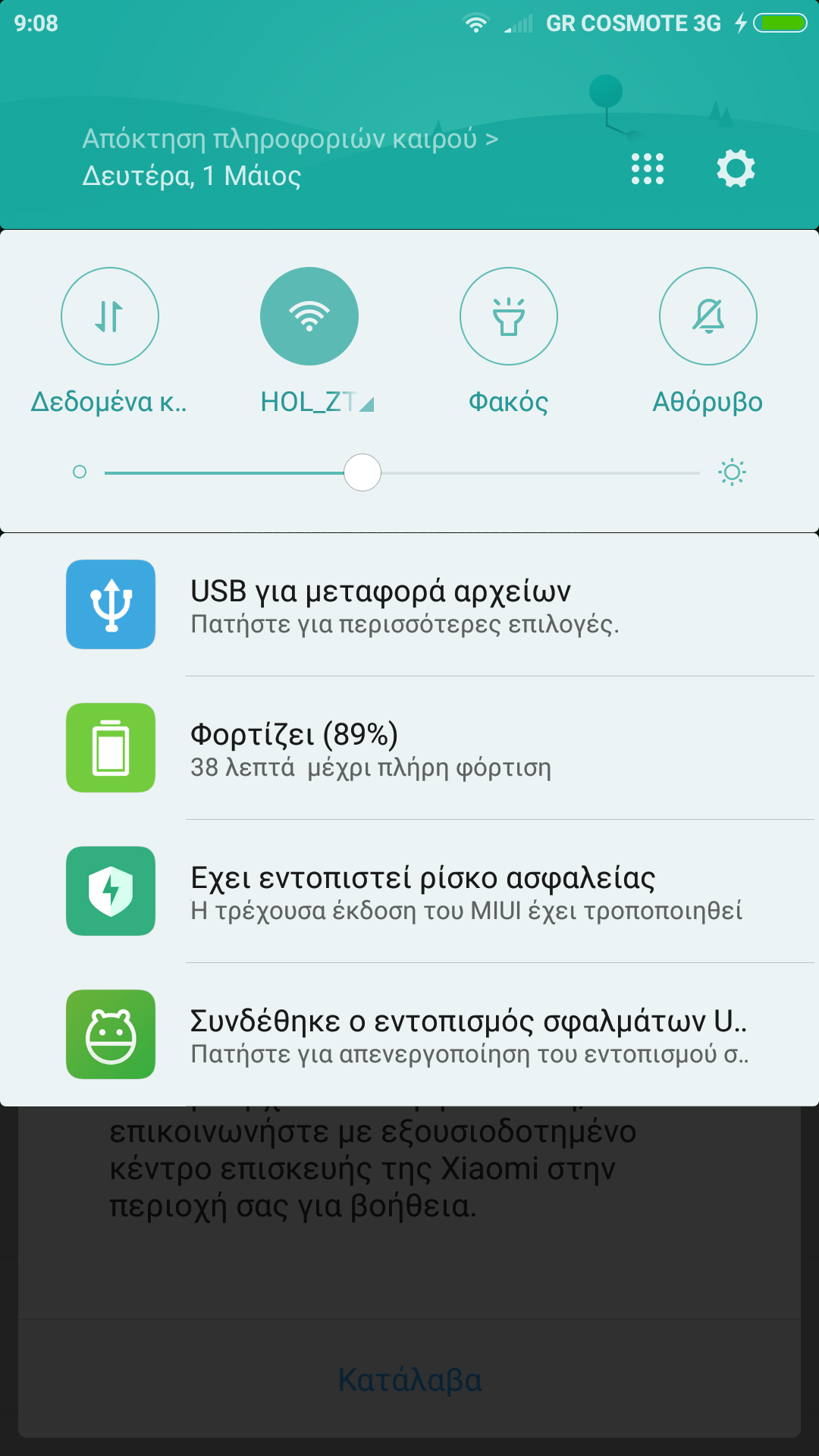Toggle the HOL_ZT Wi-Fi button
This screenshot has width=819, height=1456.
pos(309,316)
